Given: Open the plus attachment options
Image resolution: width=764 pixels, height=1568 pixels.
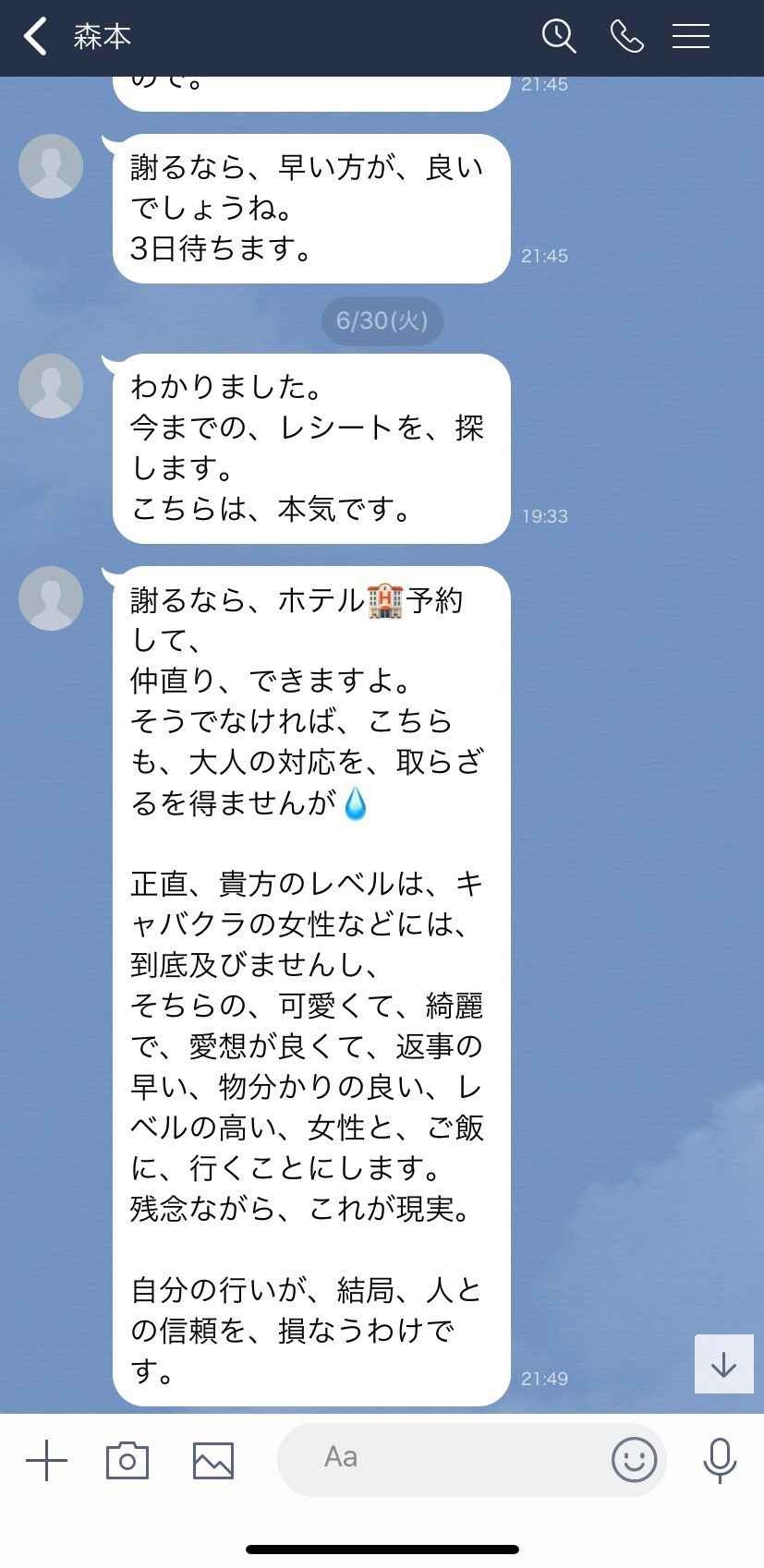Looking at the screenshot, I should 46,1460.
